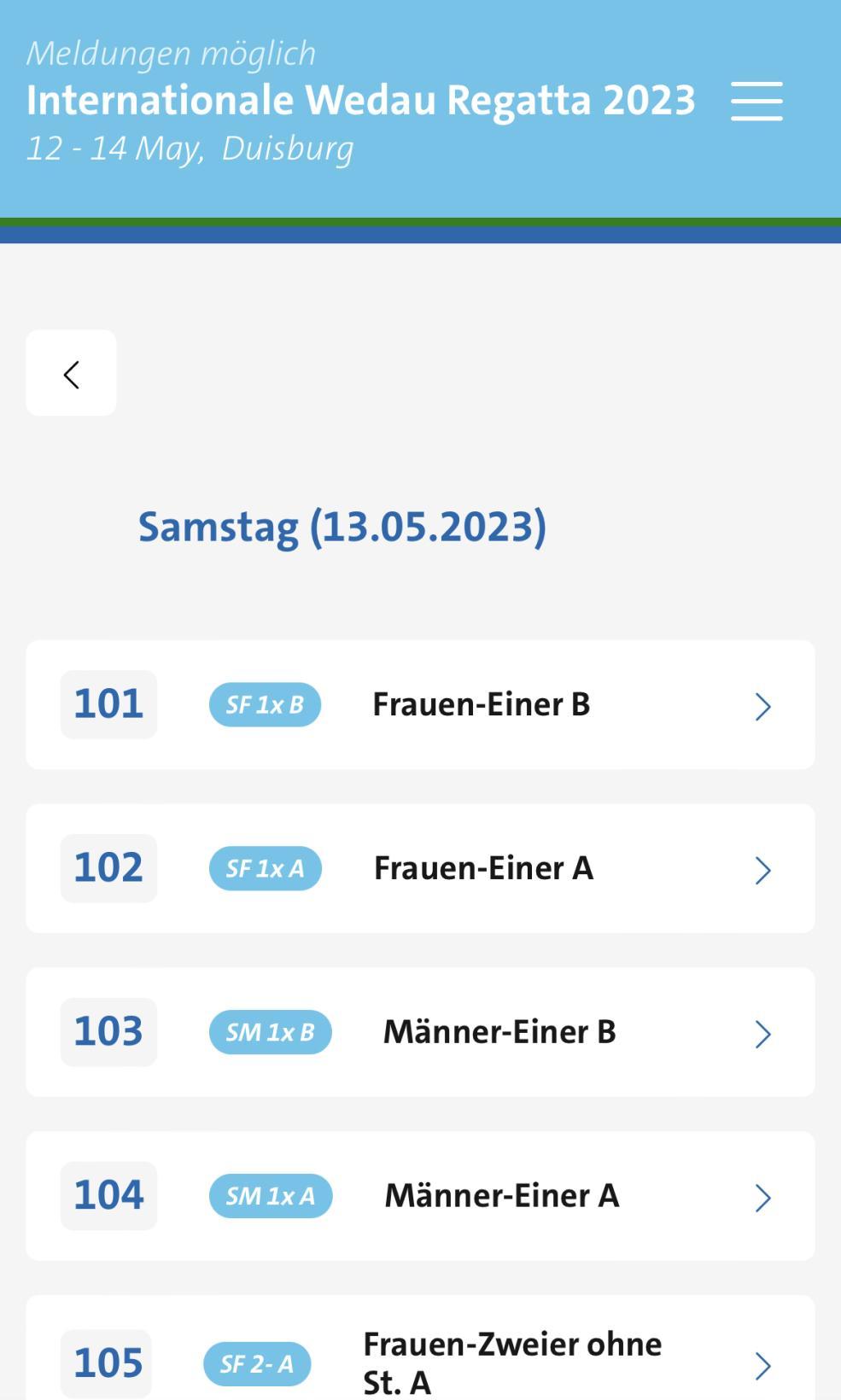
Task: View race 103 Männer-Einer B
Action: [x=420, y=1032]
